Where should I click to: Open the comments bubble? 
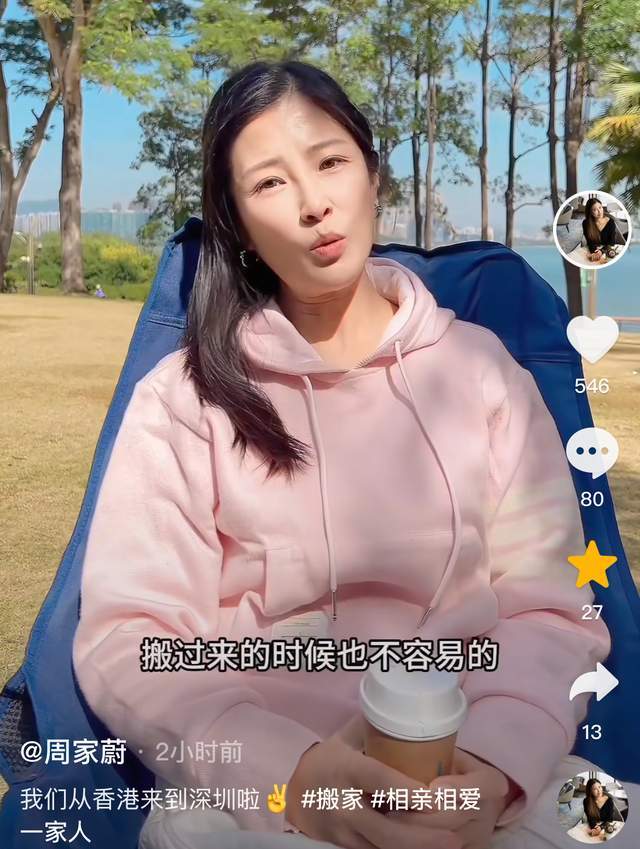click(592, 452)
